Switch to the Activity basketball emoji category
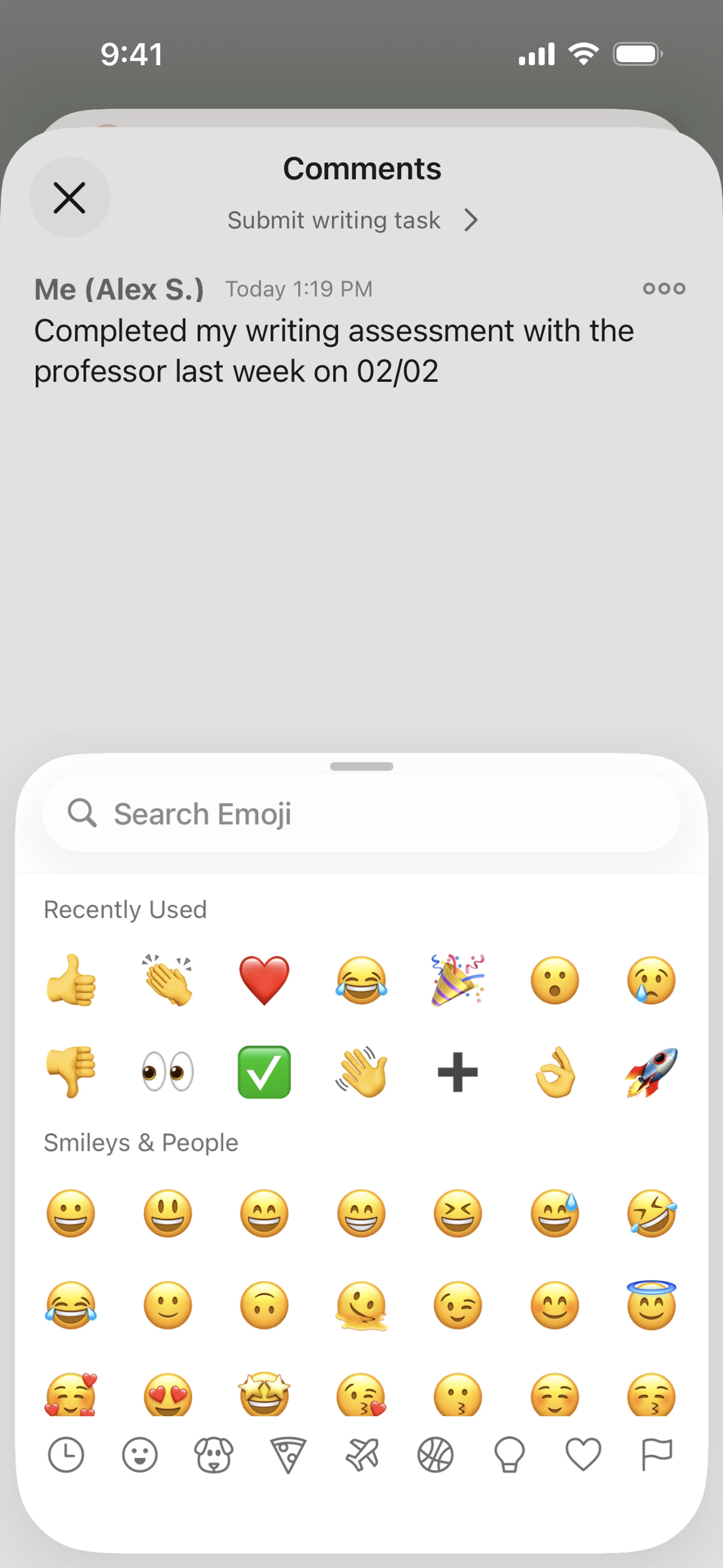Viewport: 723px width, 1568px height. point(436,1455)
